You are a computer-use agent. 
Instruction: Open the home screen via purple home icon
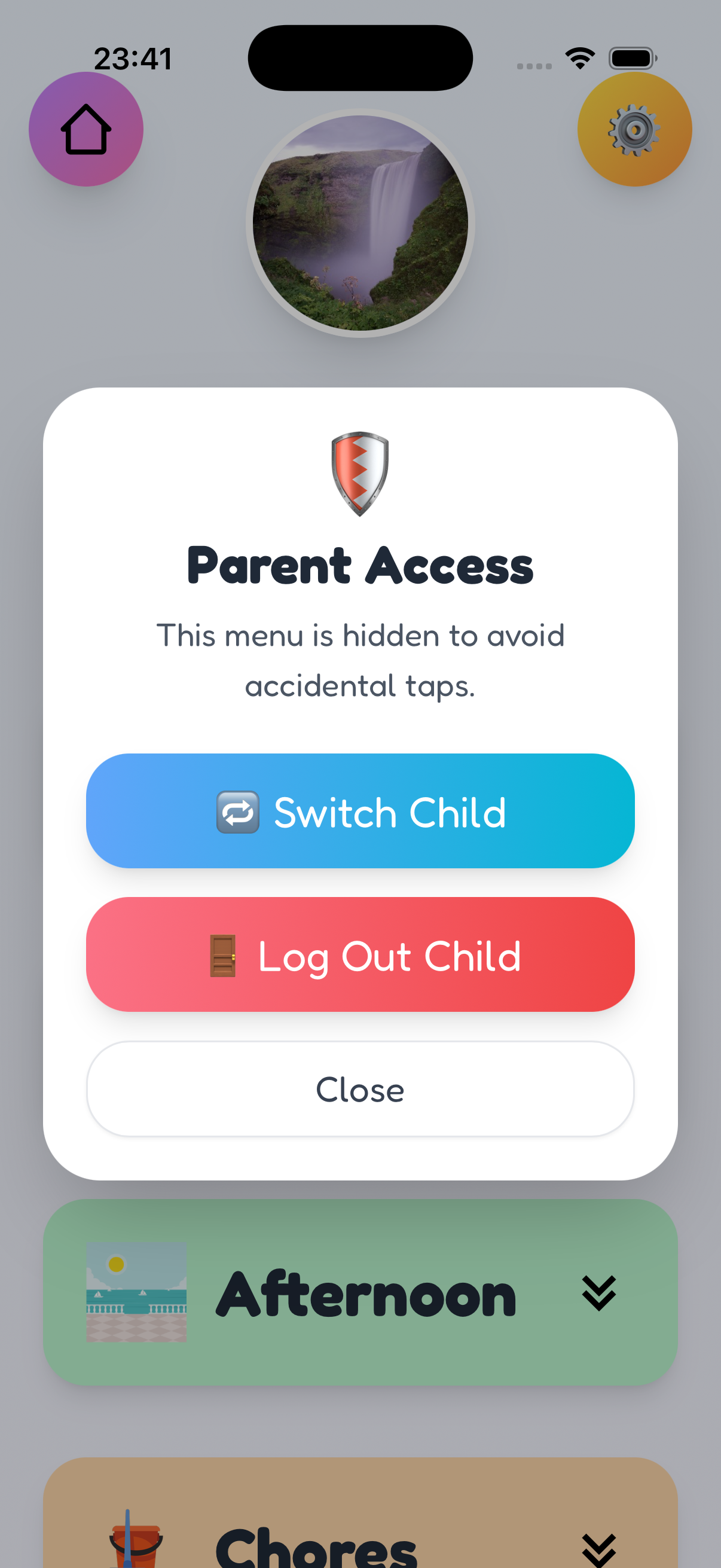coord(85,129)
